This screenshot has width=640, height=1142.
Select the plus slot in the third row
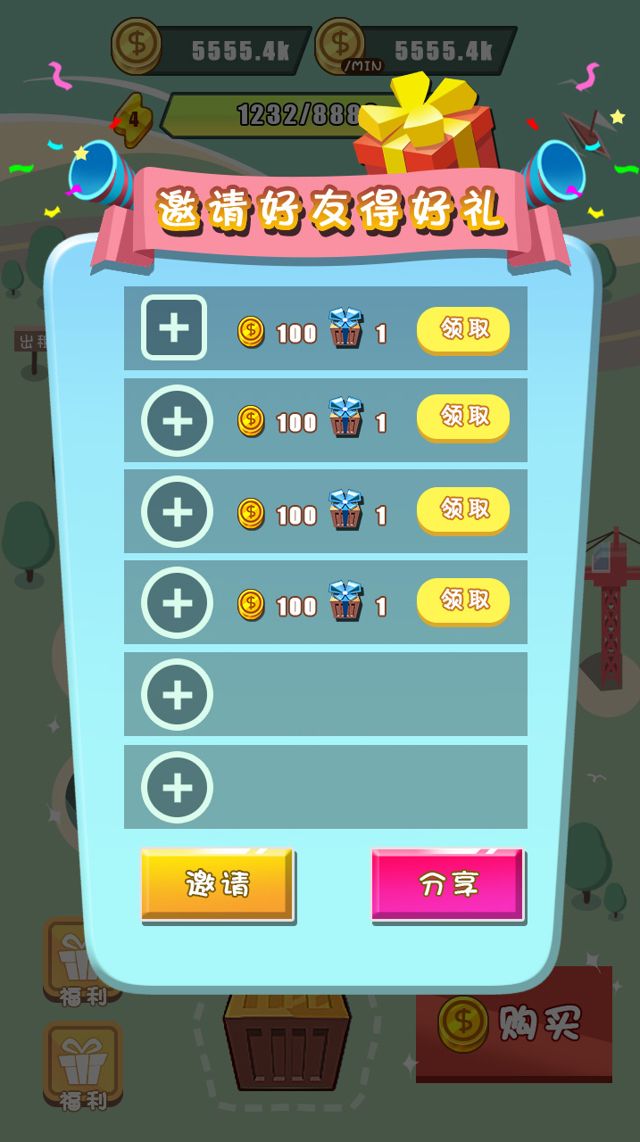pos(177,513)
